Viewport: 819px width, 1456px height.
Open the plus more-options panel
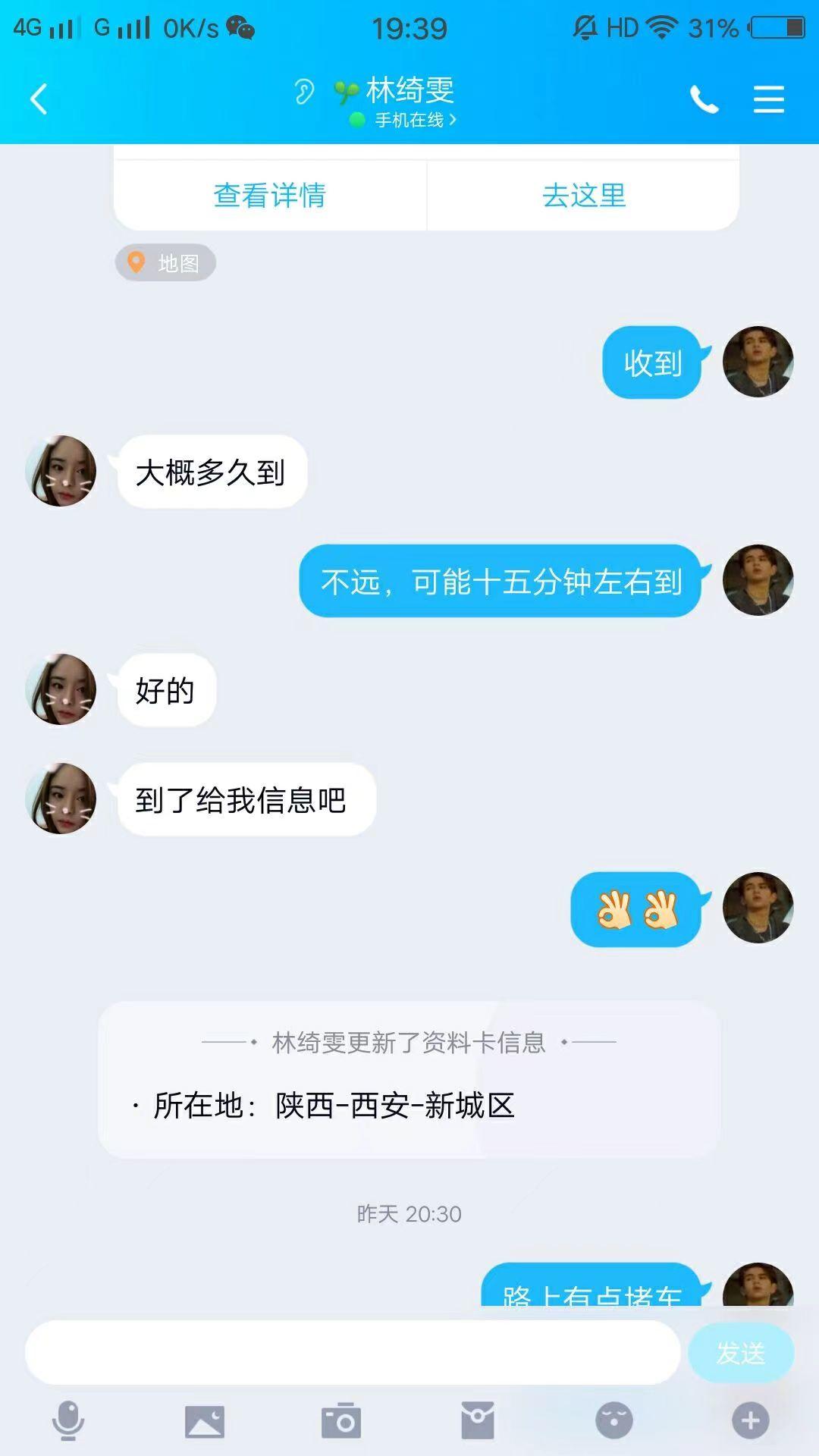coord(751,1420)
